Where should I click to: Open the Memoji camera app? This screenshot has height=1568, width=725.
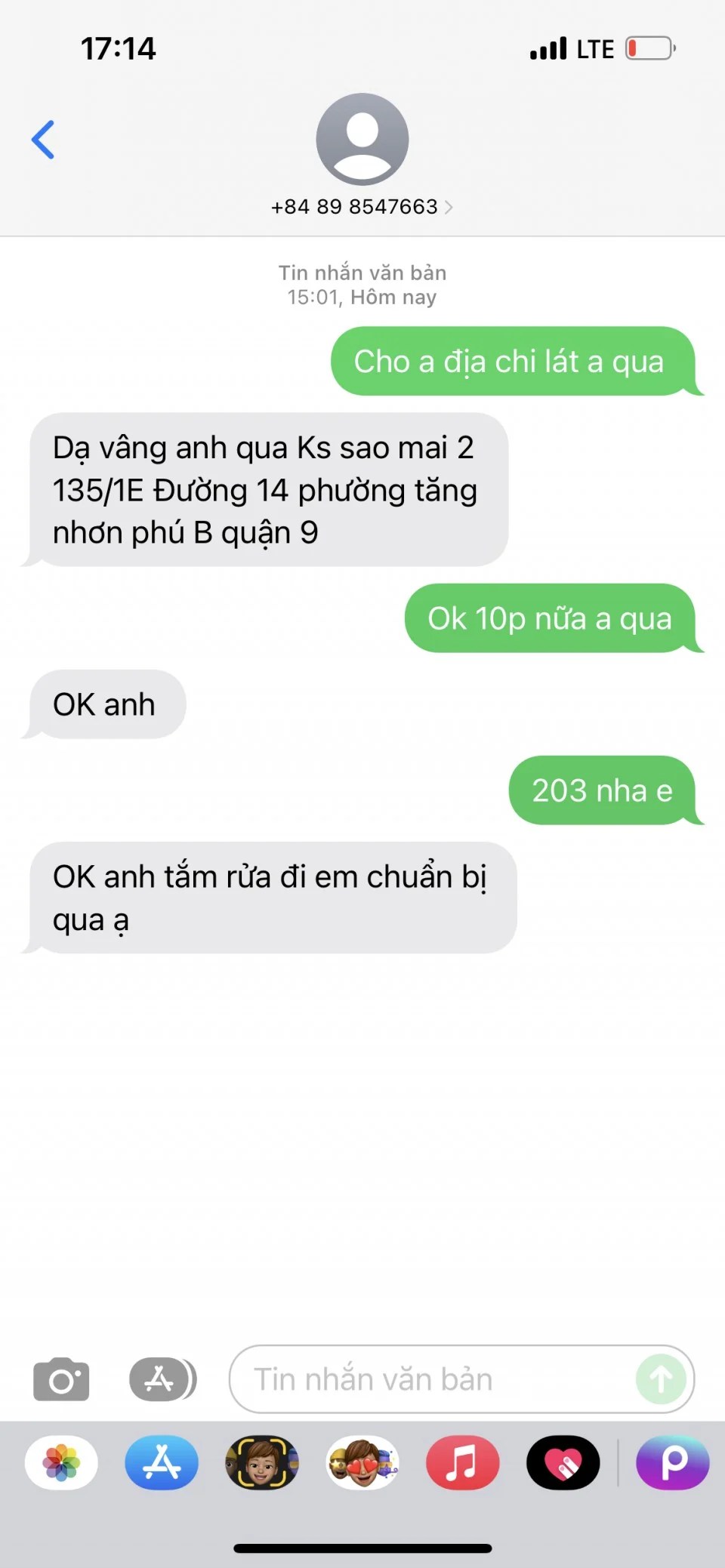point(262,1462)
